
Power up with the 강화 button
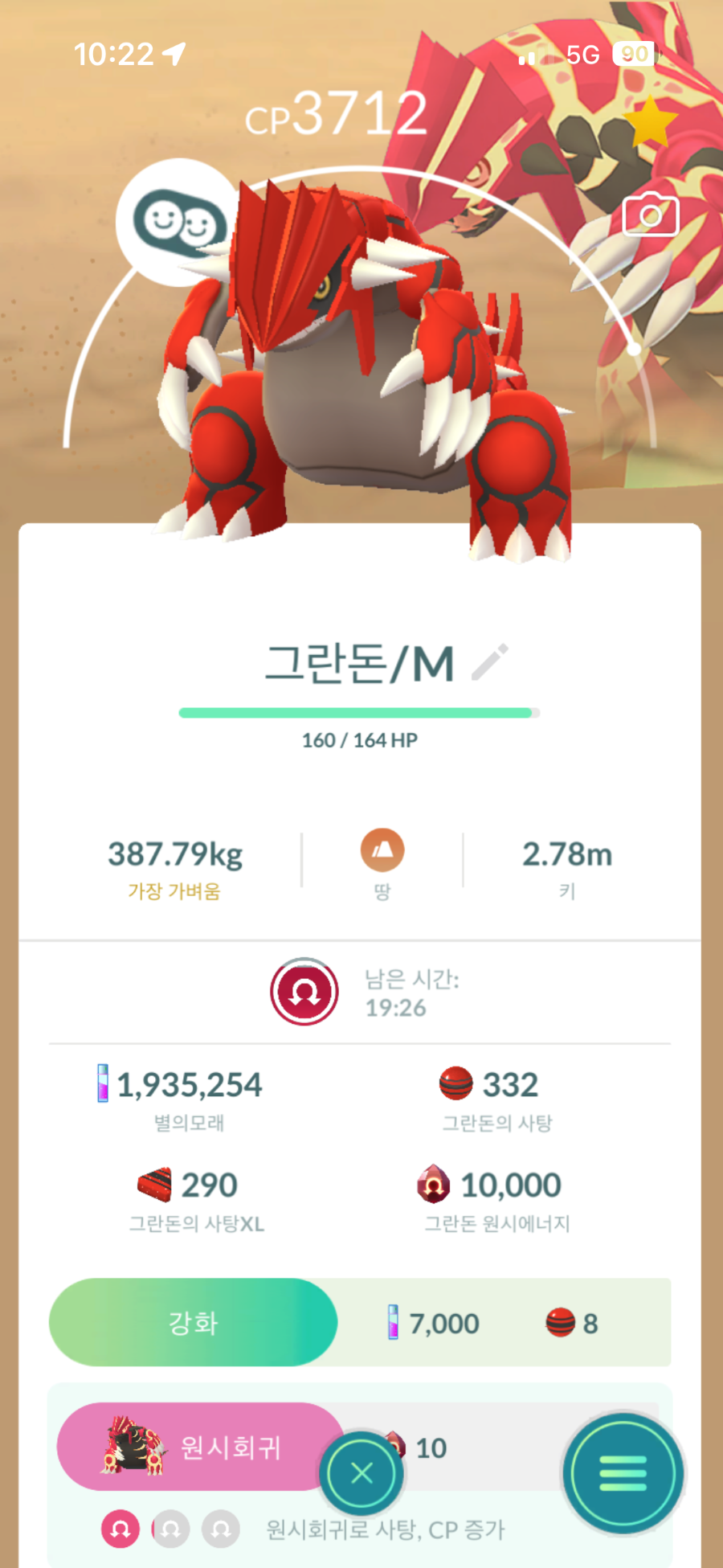click(194, 1322)
